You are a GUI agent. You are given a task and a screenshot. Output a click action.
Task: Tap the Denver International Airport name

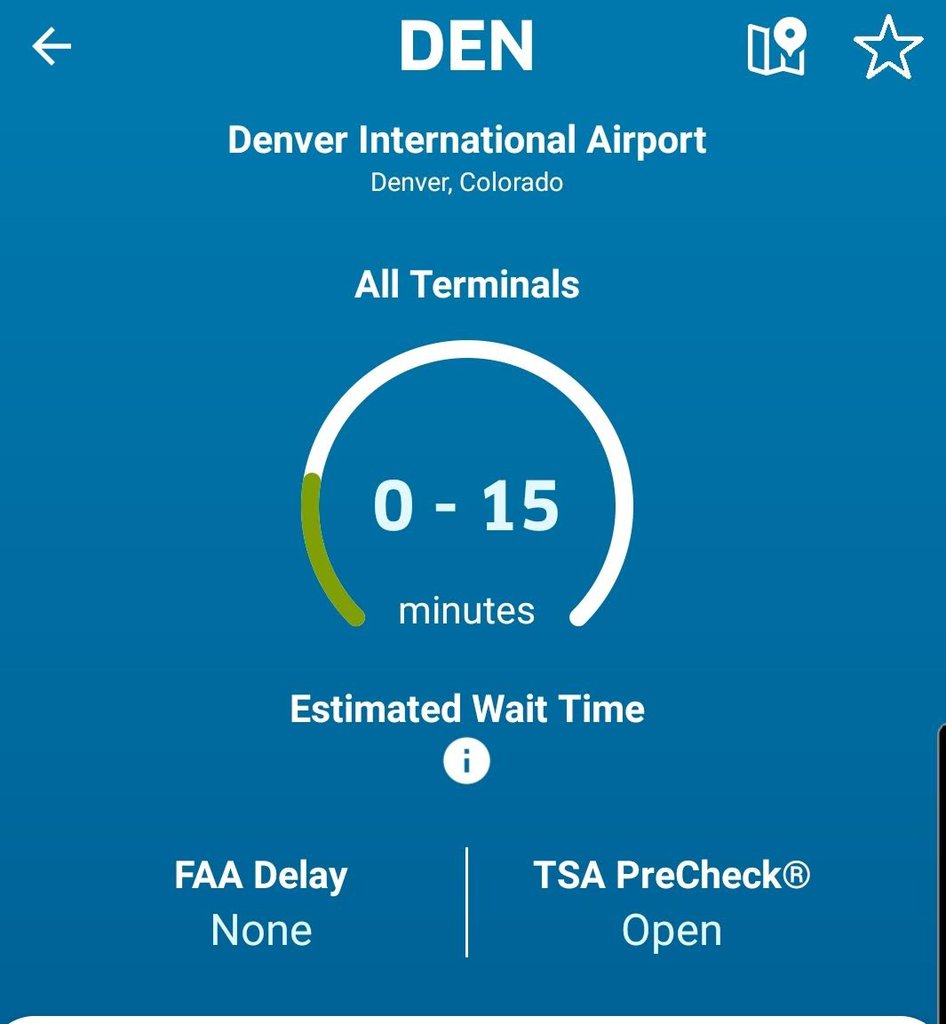point(466,139)
